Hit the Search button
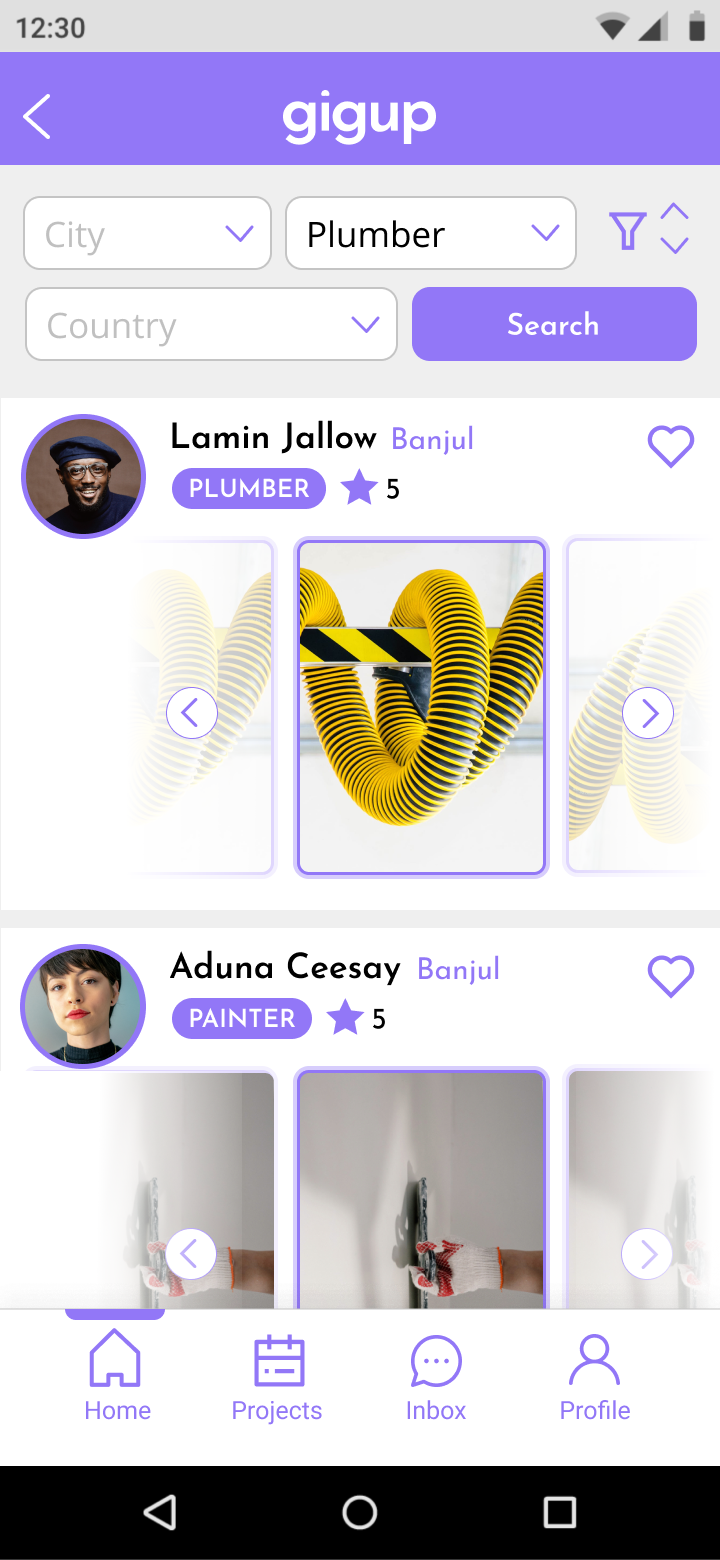This screenshot has height=1560, width=720. click(554, 324)
